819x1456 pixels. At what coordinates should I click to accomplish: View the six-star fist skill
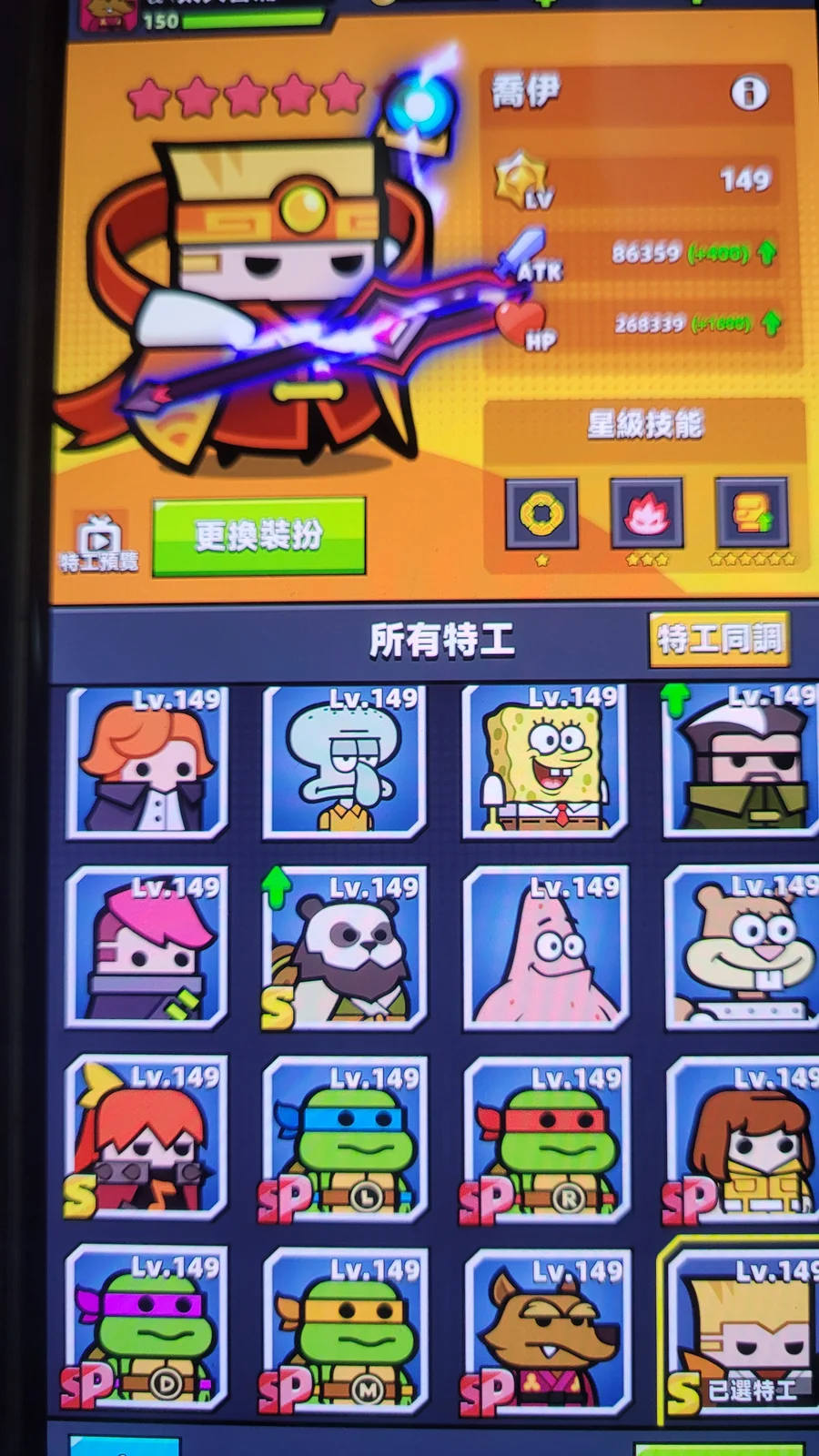pyautogui.click(x=751, y=514)
